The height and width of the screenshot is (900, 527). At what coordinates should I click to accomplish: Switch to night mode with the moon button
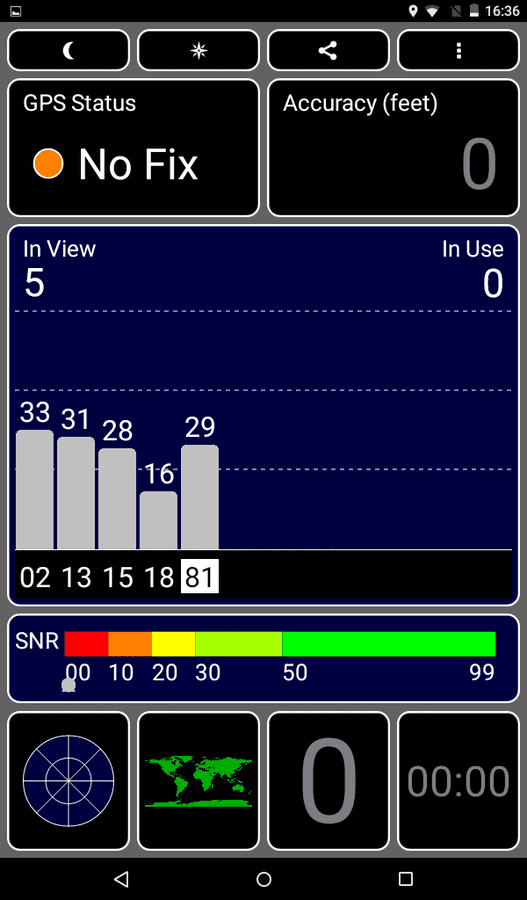pos(68,51)
